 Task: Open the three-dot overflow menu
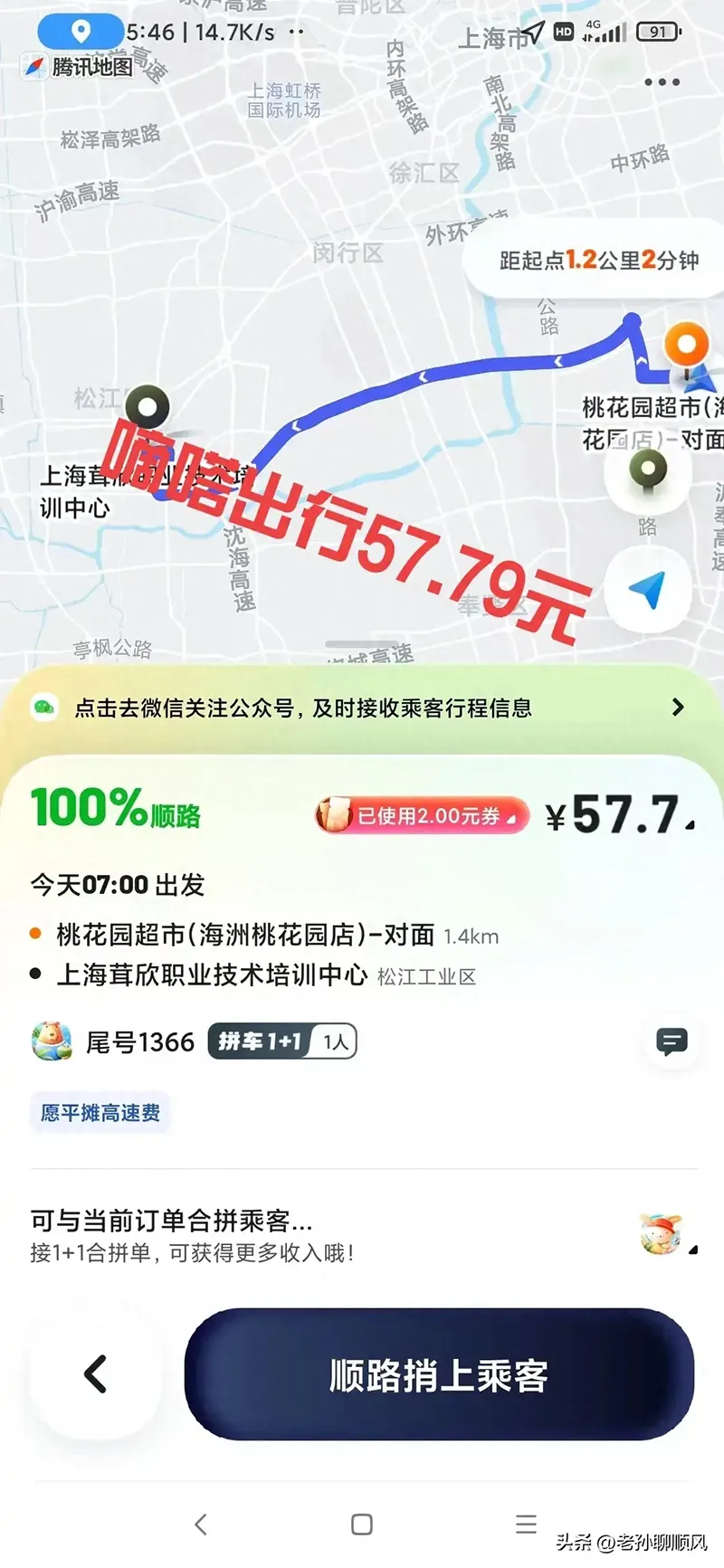pos(662,82)
